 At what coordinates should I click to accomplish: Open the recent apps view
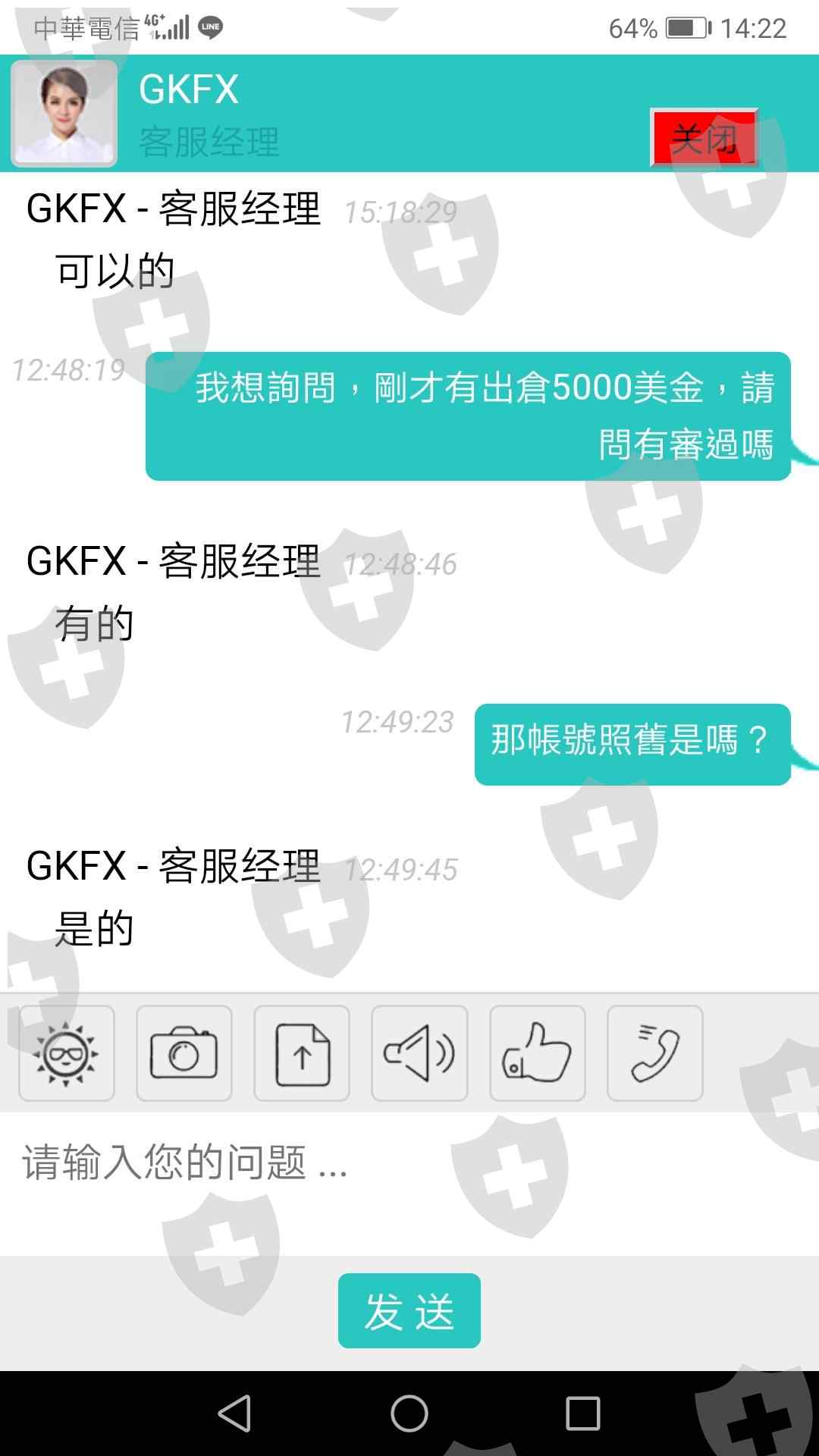[x=583, y=1414]
